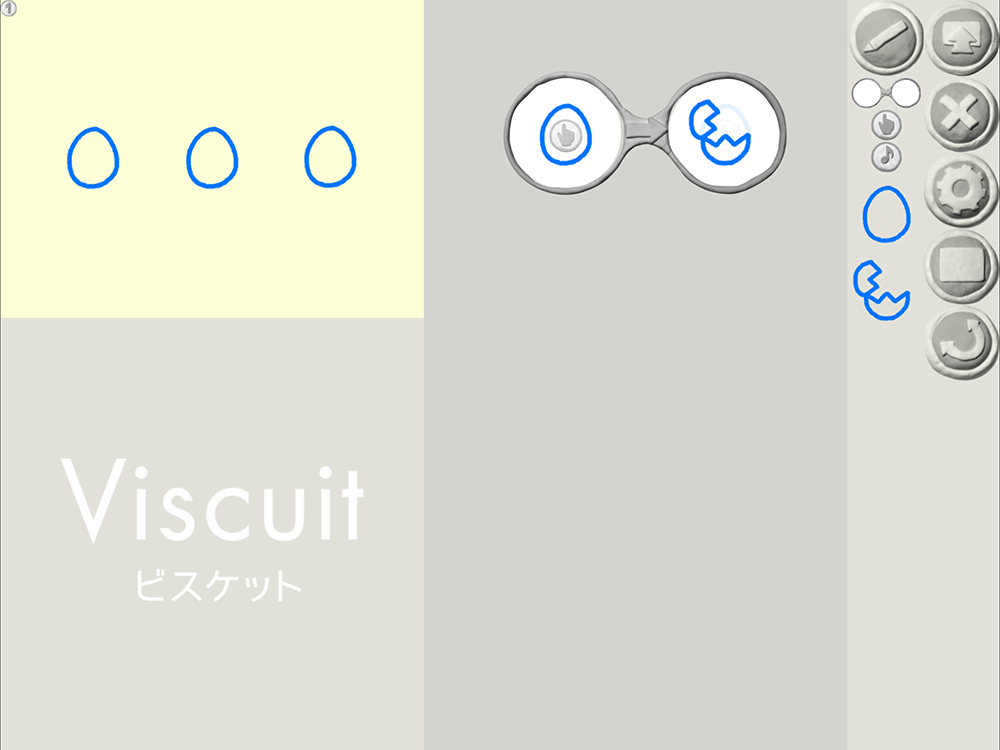Screen dimensions: 1000x750
Task: Select the blank glasses rule tool
Action: [886, 93]
